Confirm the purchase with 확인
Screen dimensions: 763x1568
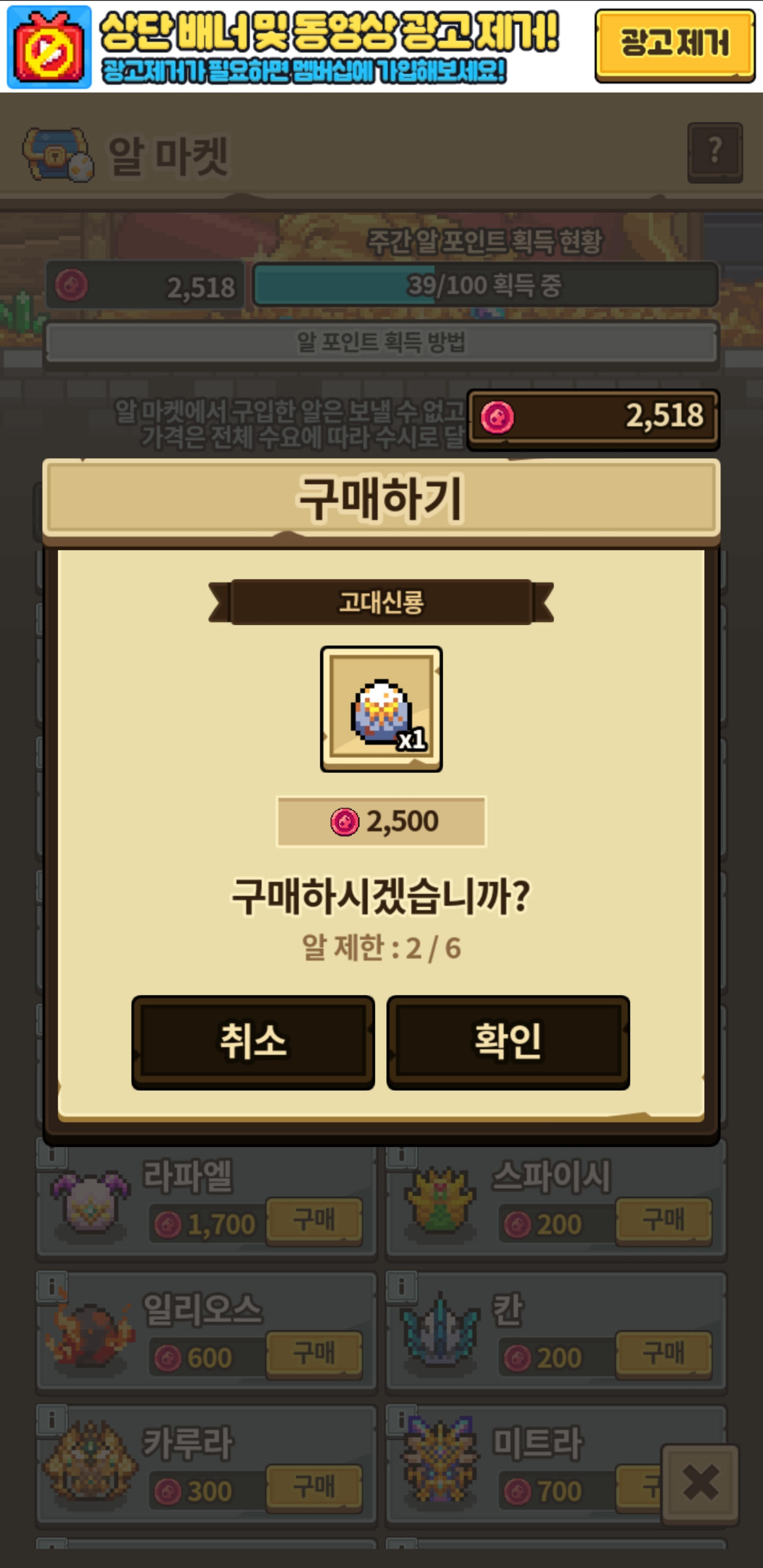[x=508, y=1042]
